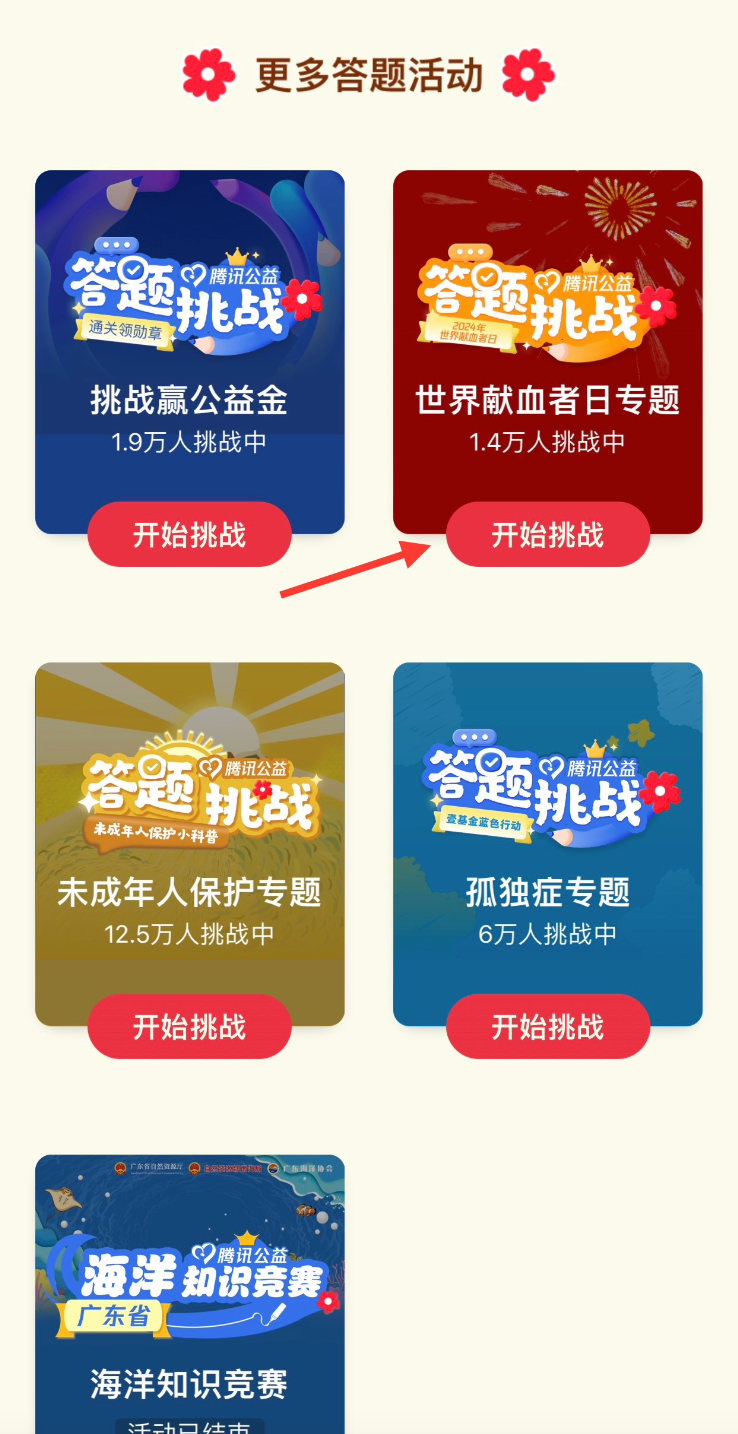Start the 未成年人保护专题 challenge
Viewport: 738px width, 1434px height.
point(189,1026)
